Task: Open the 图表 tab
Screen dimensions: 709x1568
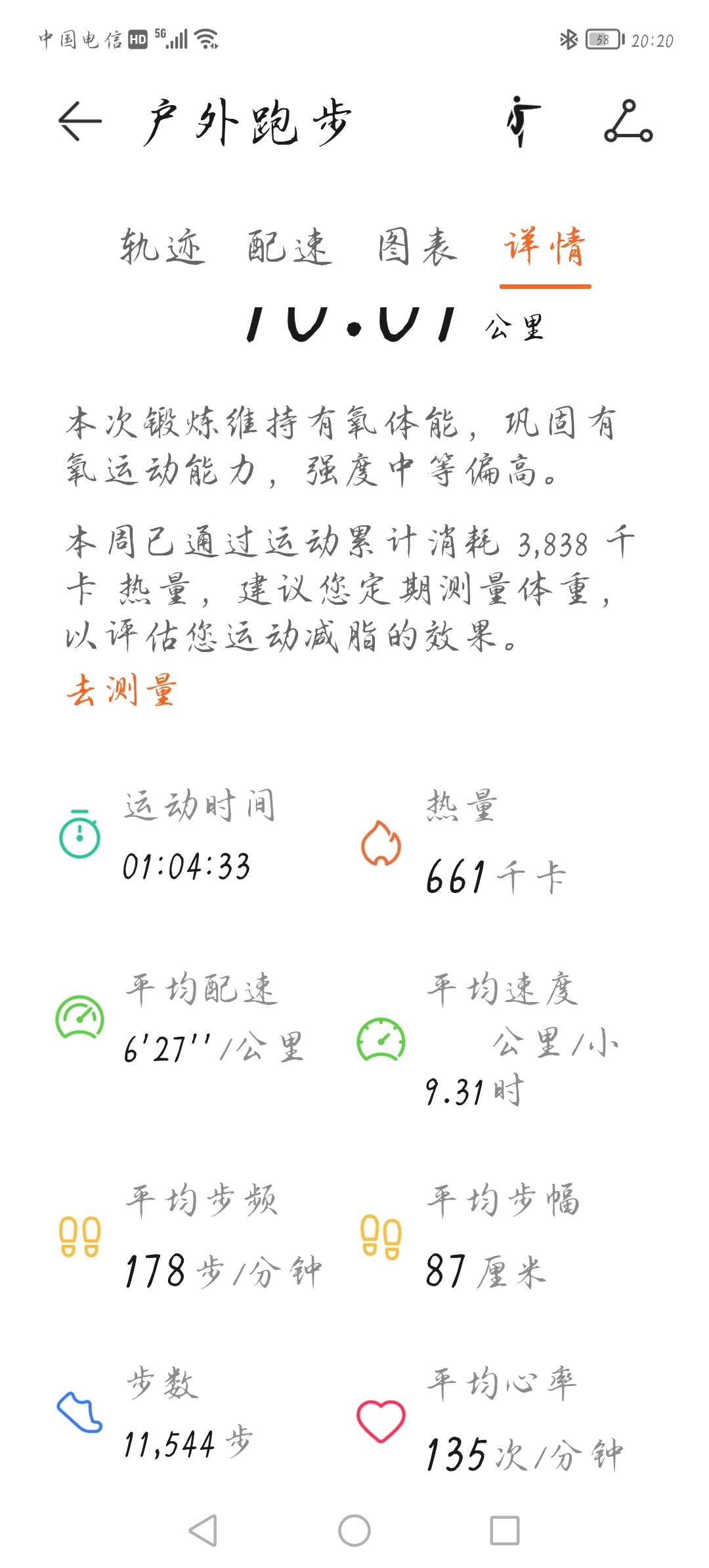Action: click(417, 247)
